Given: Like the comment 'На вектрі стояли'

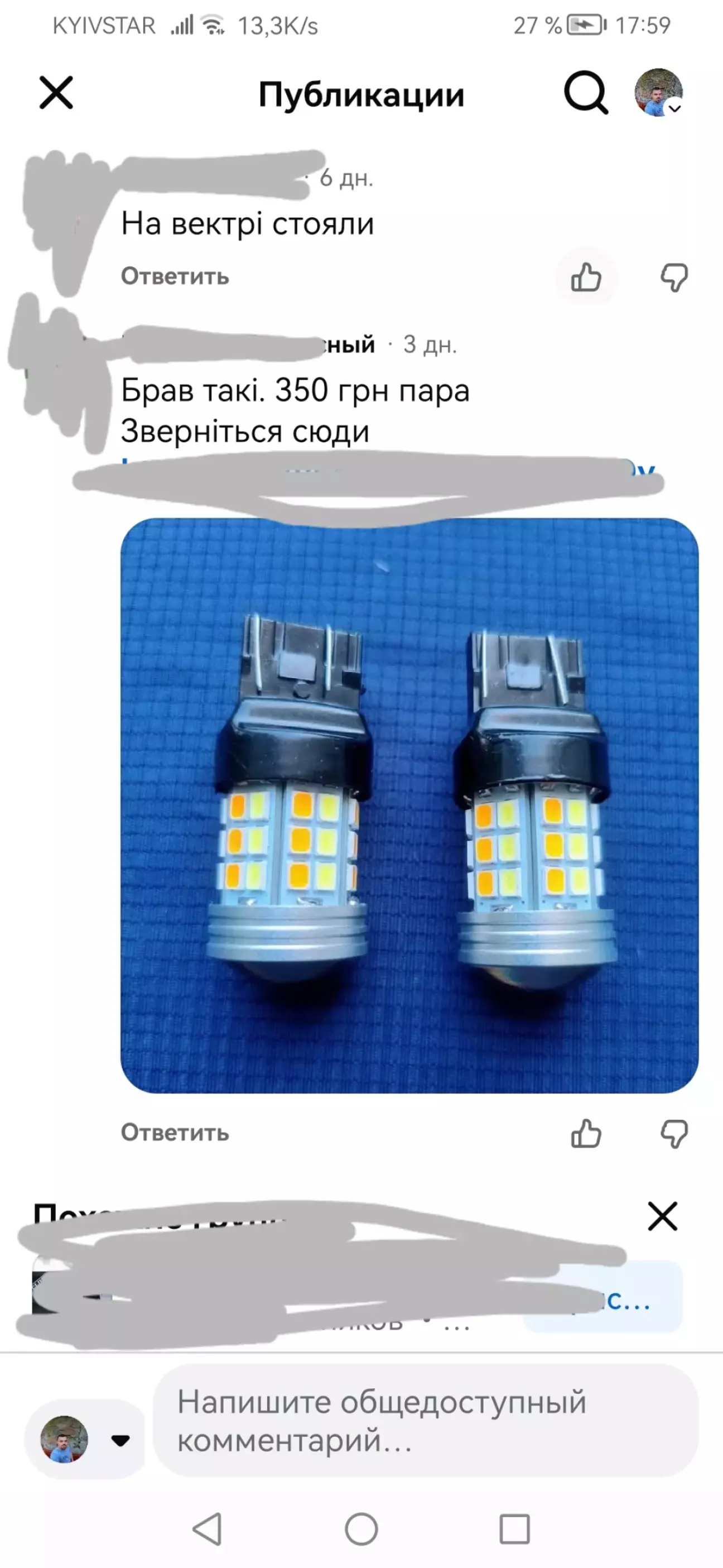Looking at the screenshot, I should (x=585, y=277).
